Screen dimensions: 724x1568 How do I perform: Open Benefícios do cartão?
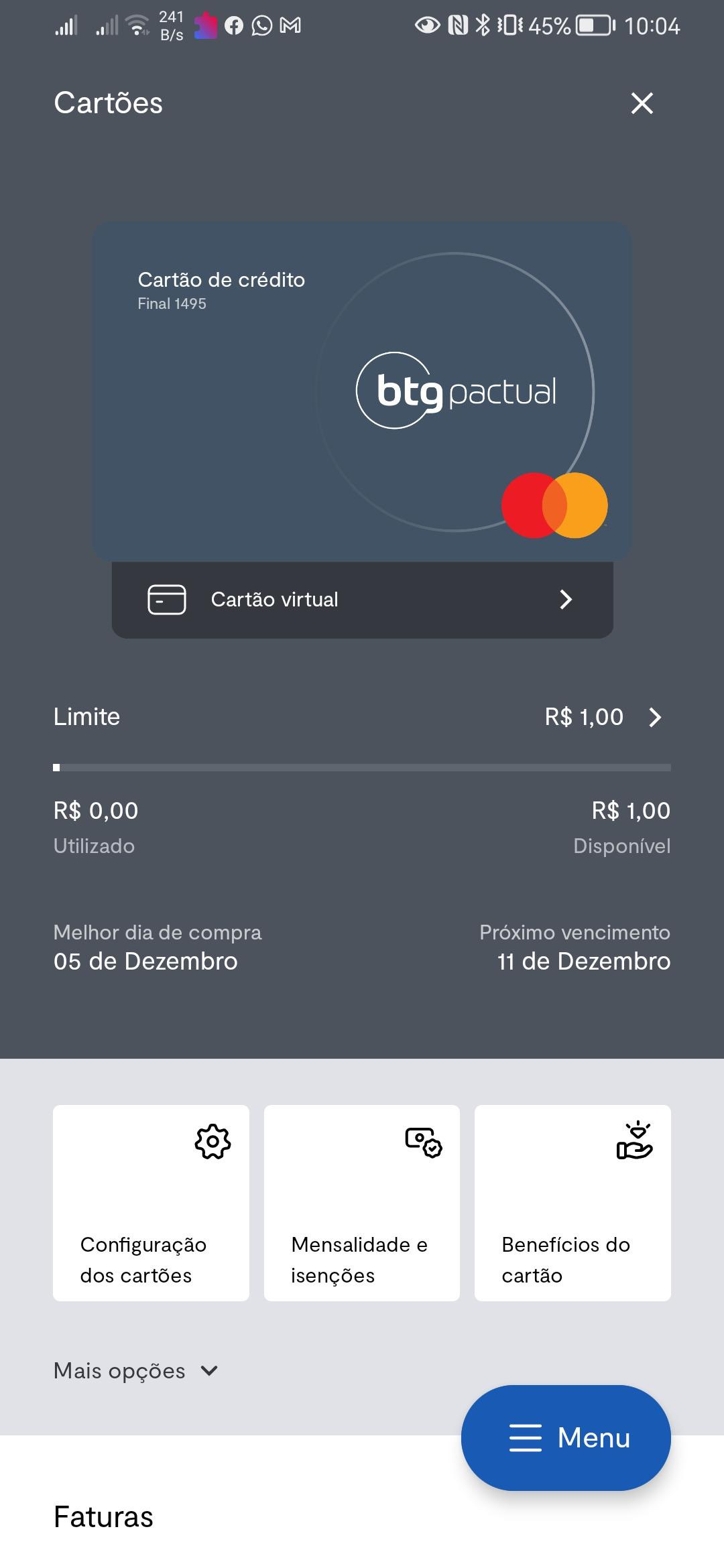pyautogui.click(x=572, y=1203)
